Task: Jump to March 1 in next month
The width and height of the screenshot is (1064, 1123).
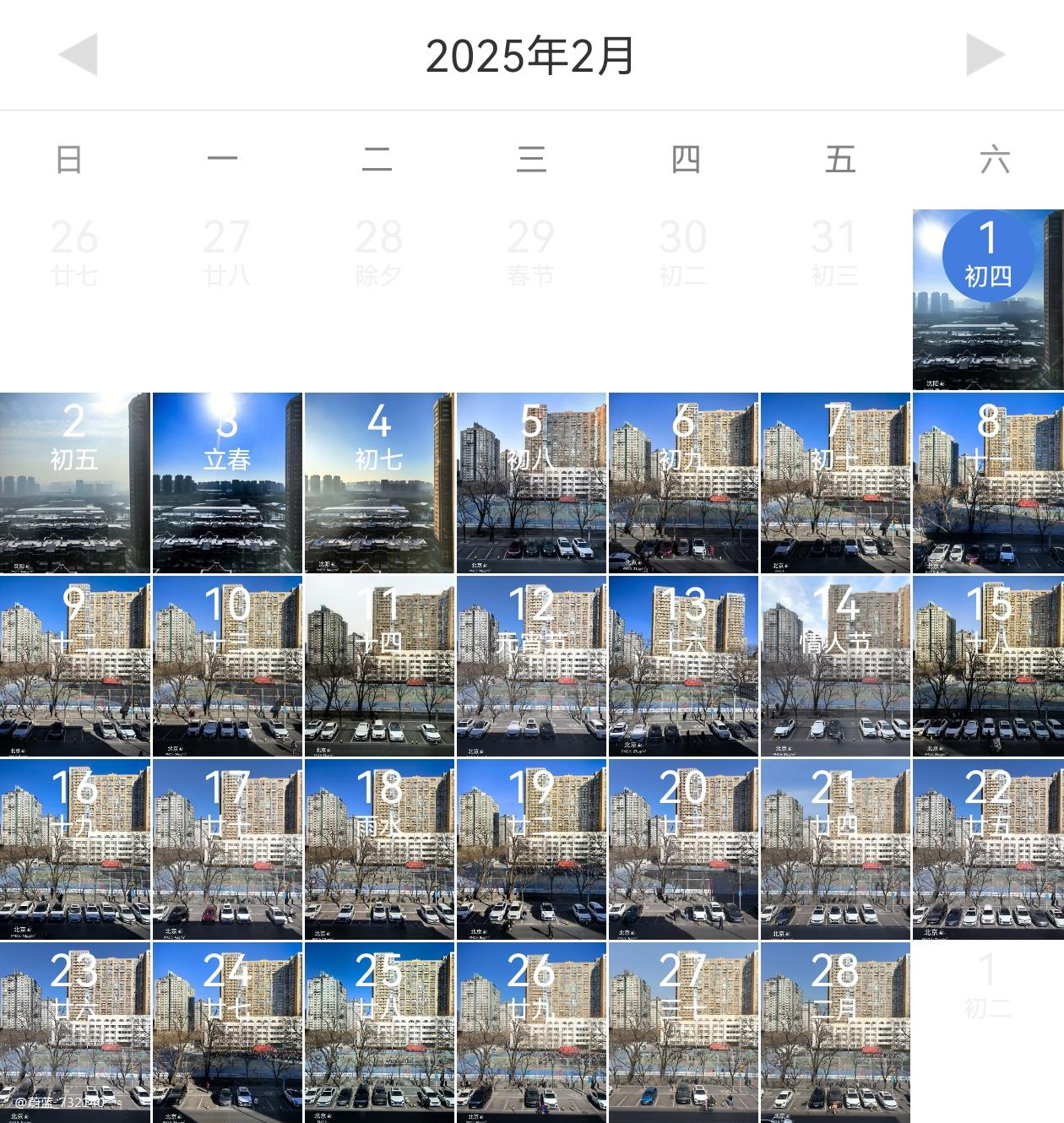Action: (988, 985)
